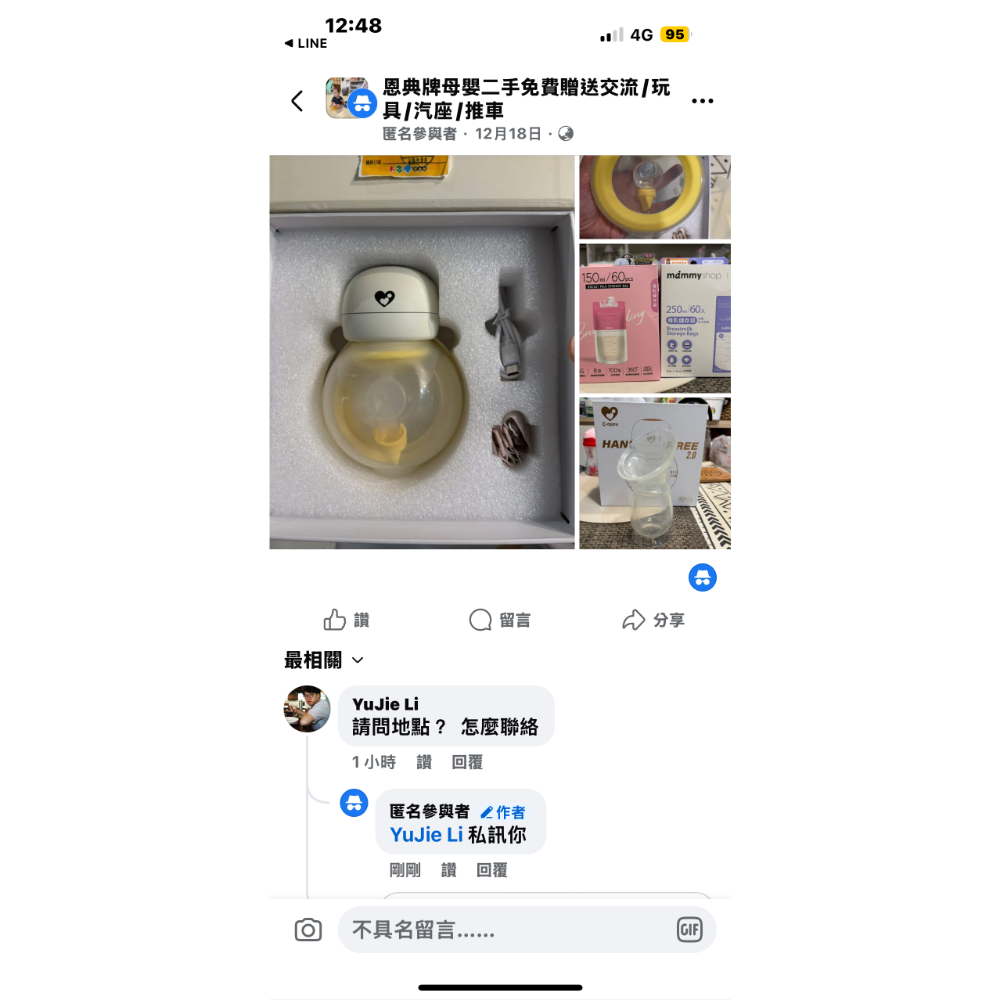Open the 恩典牌母嬰二手免費贈送交流 group title
The image size is (1000, 1000).
click(526, 99)
